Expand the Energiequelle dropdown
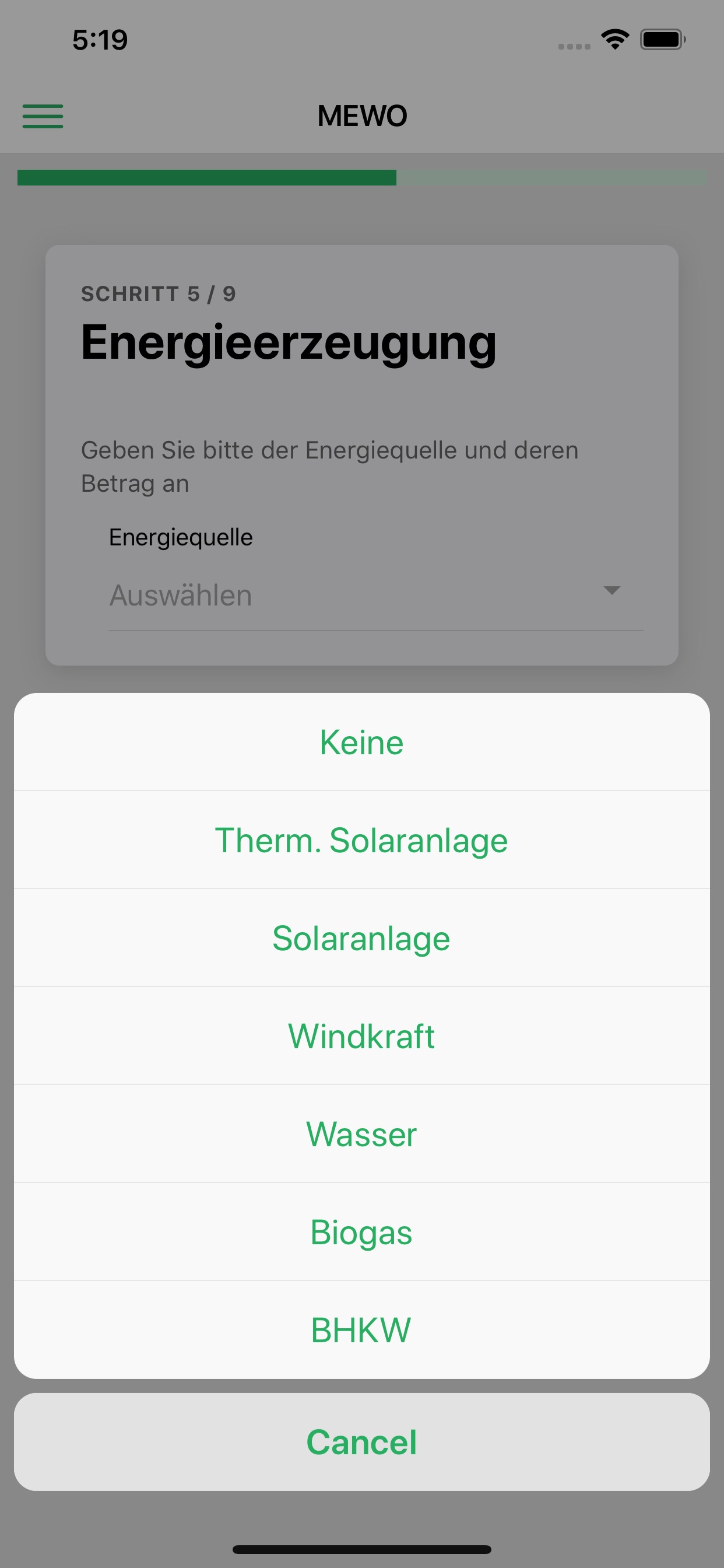The image size is (724, 1568). coord(375,594)
